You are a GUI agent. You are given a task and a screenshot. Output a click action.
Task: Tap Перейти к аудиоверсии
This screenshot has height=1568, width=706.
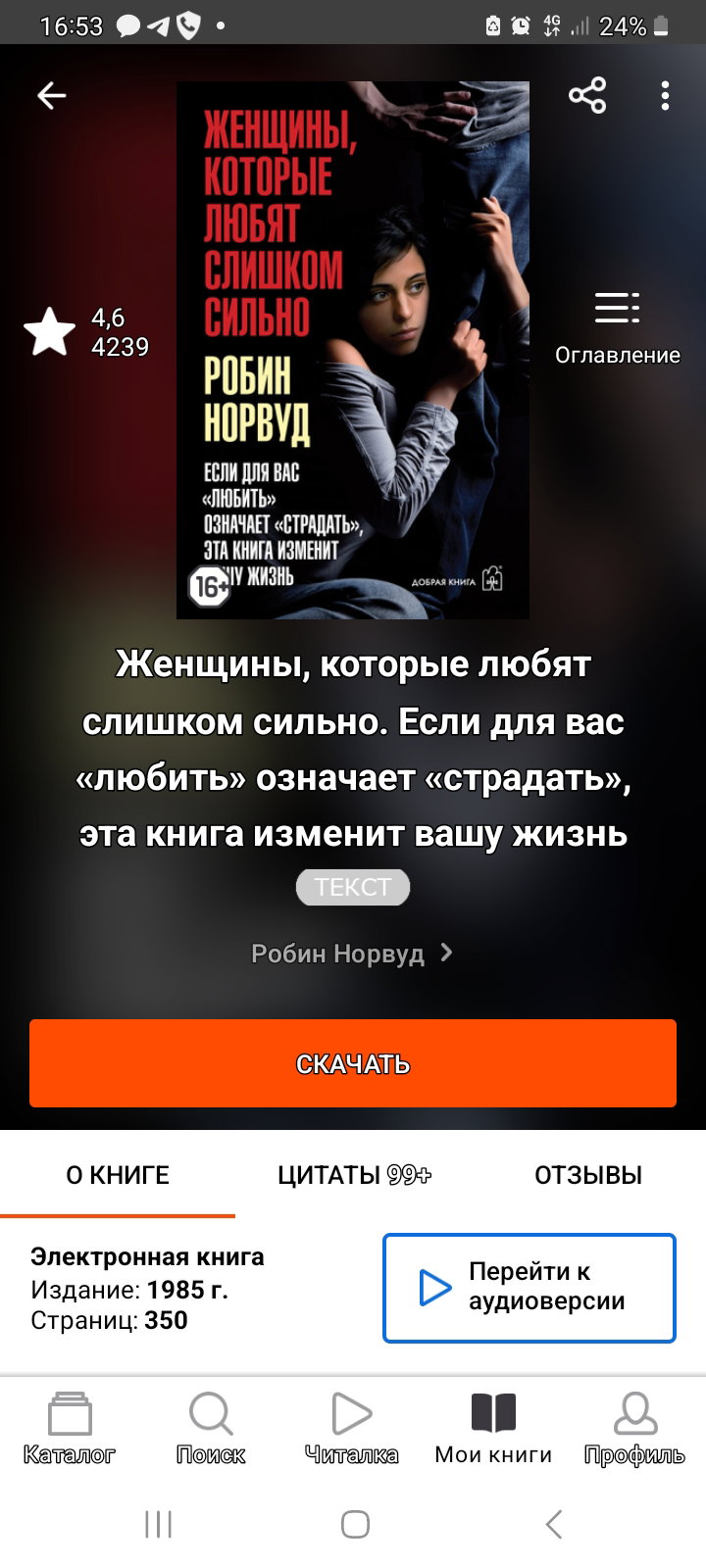tap(529, 1288)
